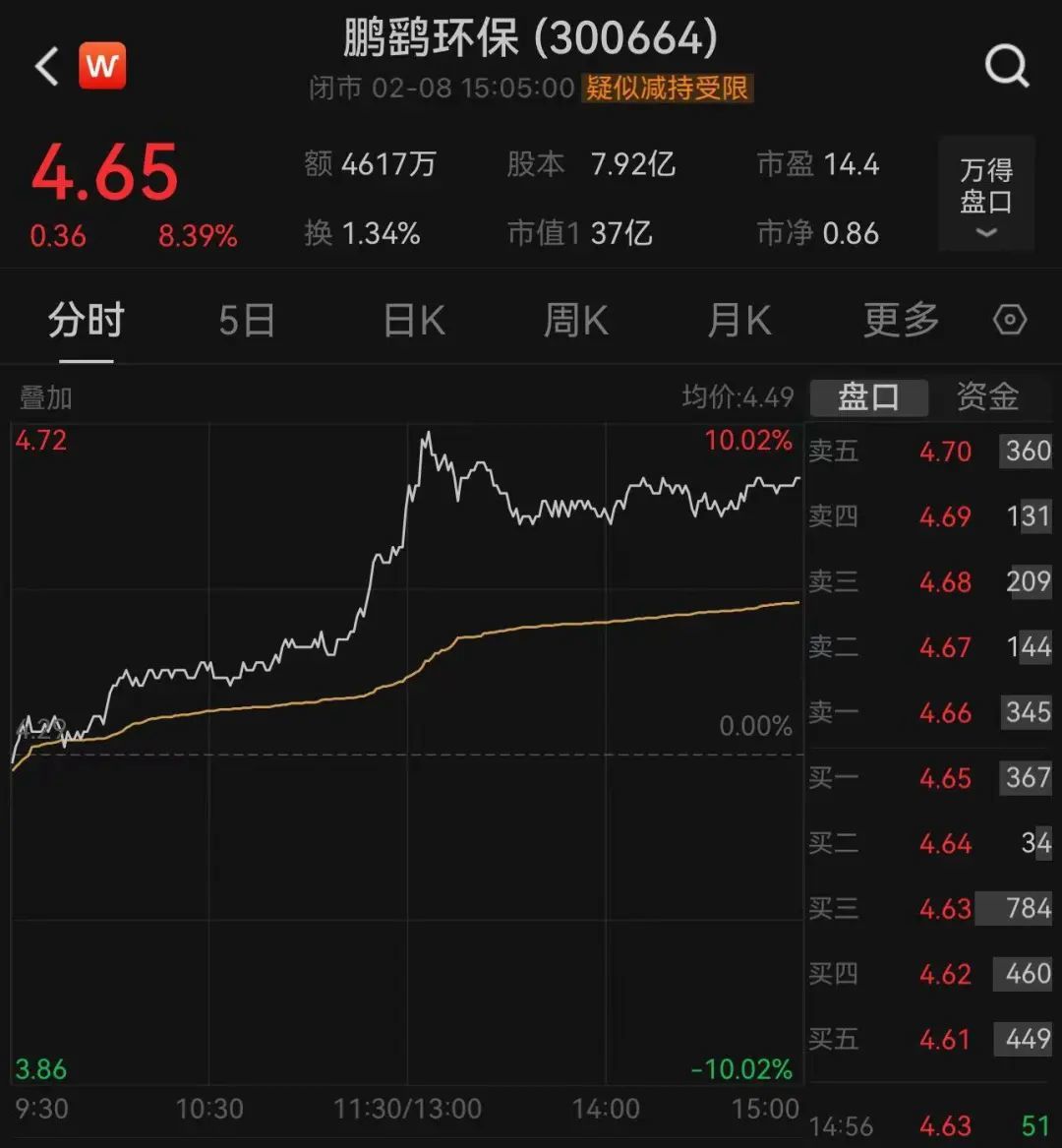The image size is (1062, 1148).
Task: Open the 周K weekly chart view
Action: tap(575, 321)
